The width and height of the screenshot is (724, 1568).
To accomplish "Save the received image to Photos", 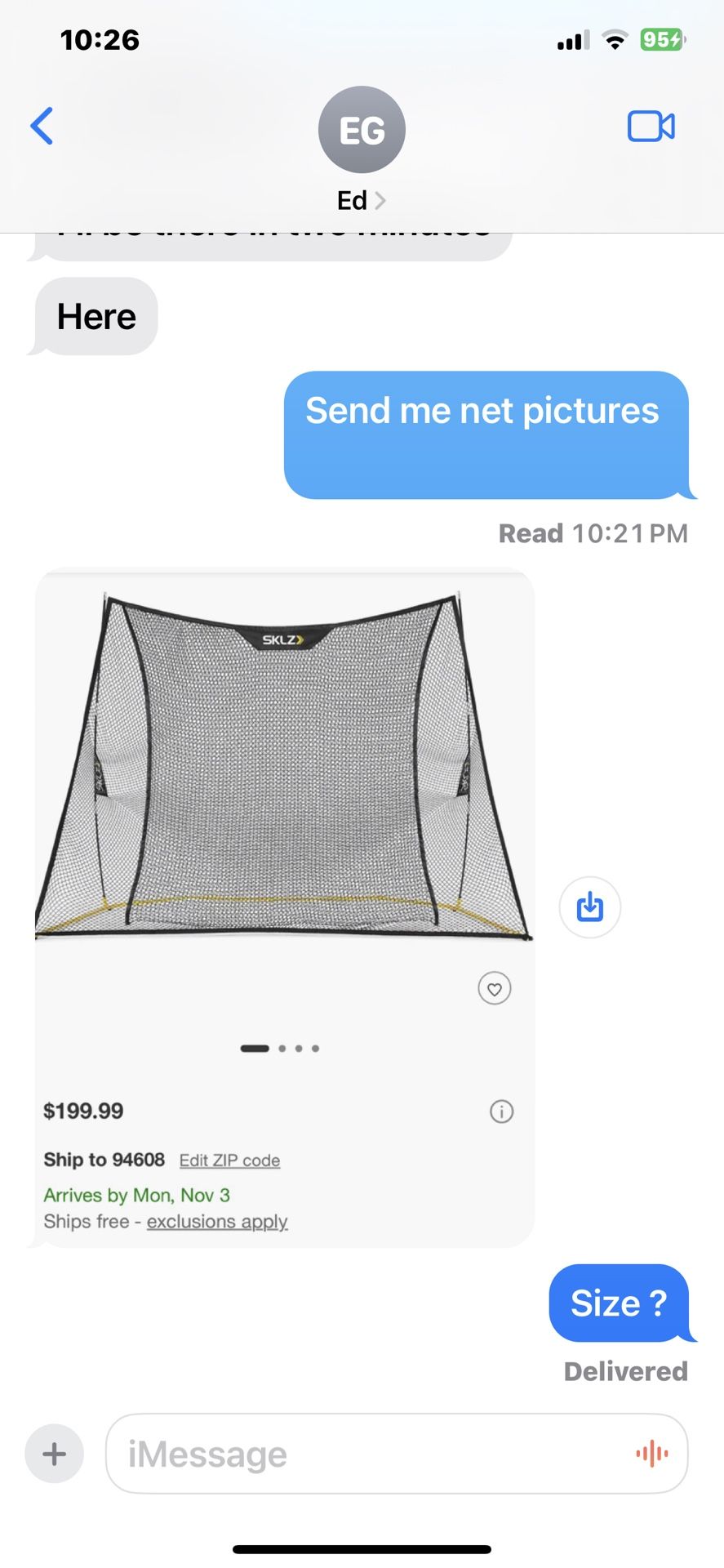I will click(589, 906).
